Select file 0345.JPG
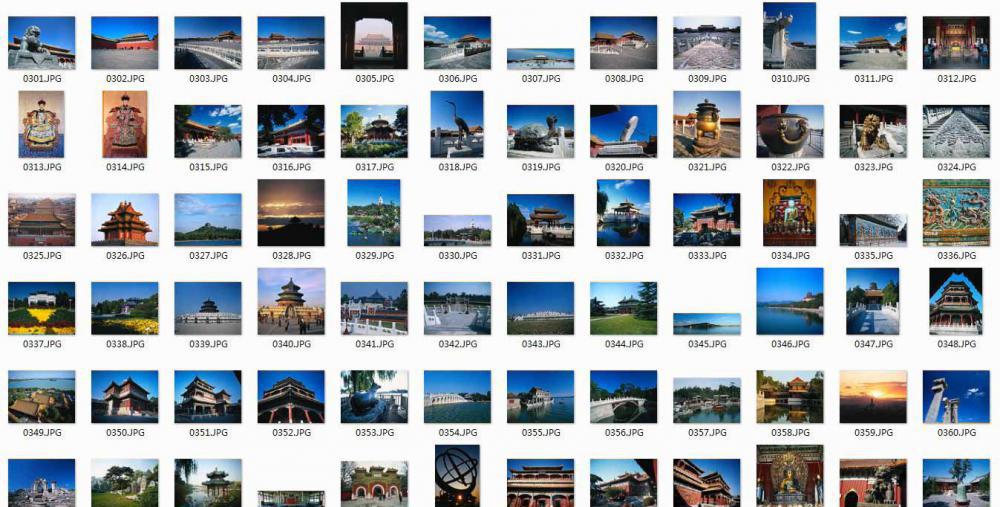 pyautogui.click(x=707, y=323)
